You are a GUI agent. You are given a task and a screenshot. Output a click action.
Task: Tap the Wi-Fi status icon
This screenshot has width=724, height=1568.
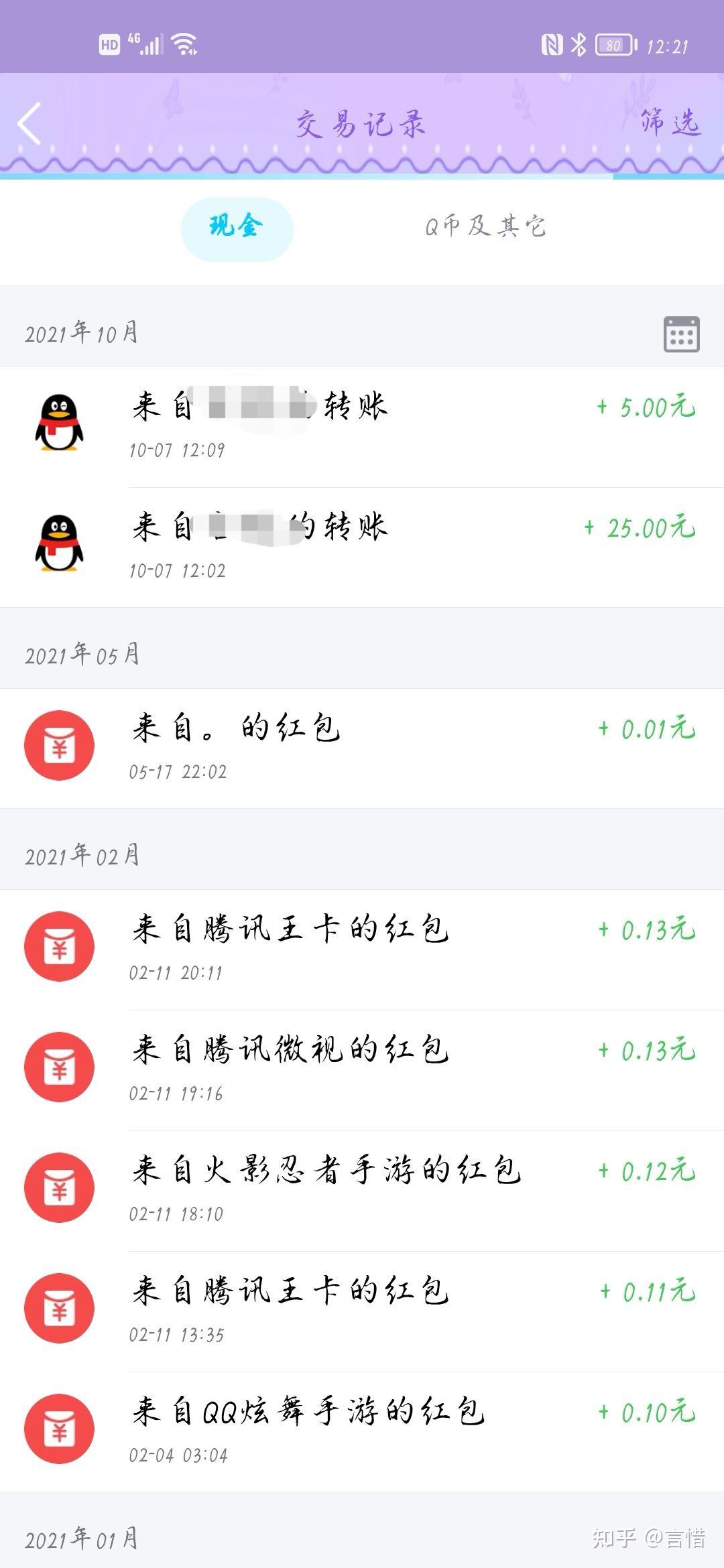click(182, 42)
